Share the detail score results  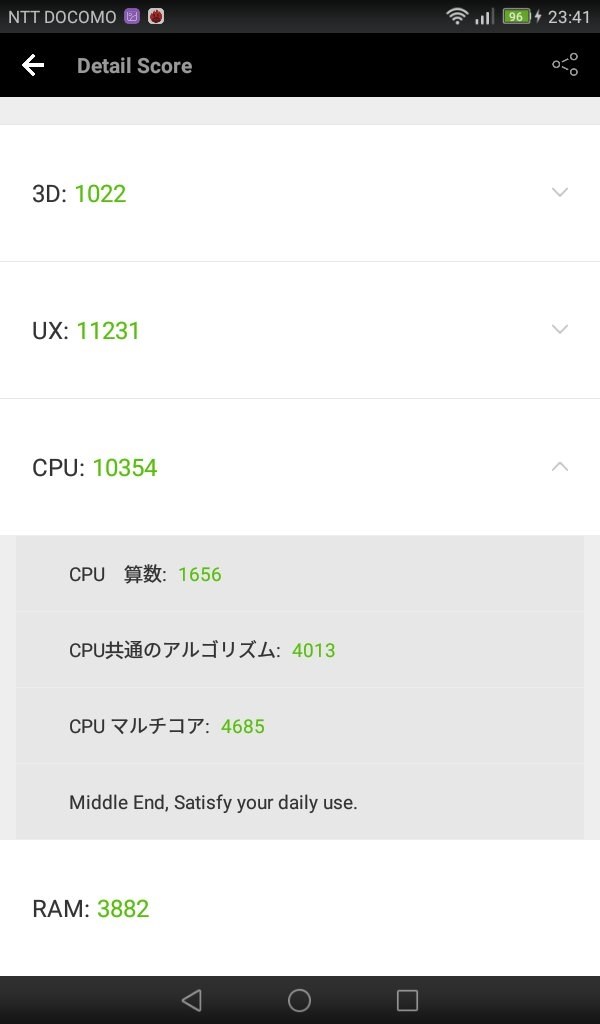[x=565, y=65]
